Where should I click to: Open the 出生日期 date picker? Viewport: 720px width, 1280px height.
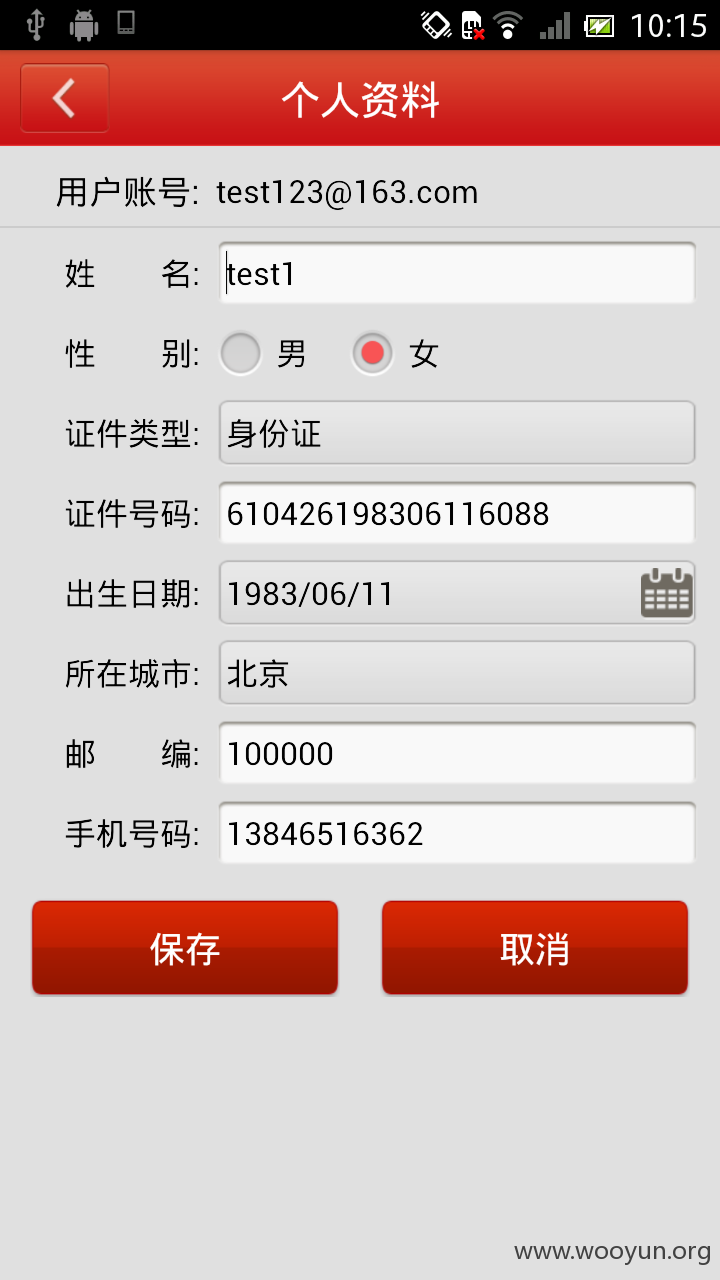pos(457,593)
